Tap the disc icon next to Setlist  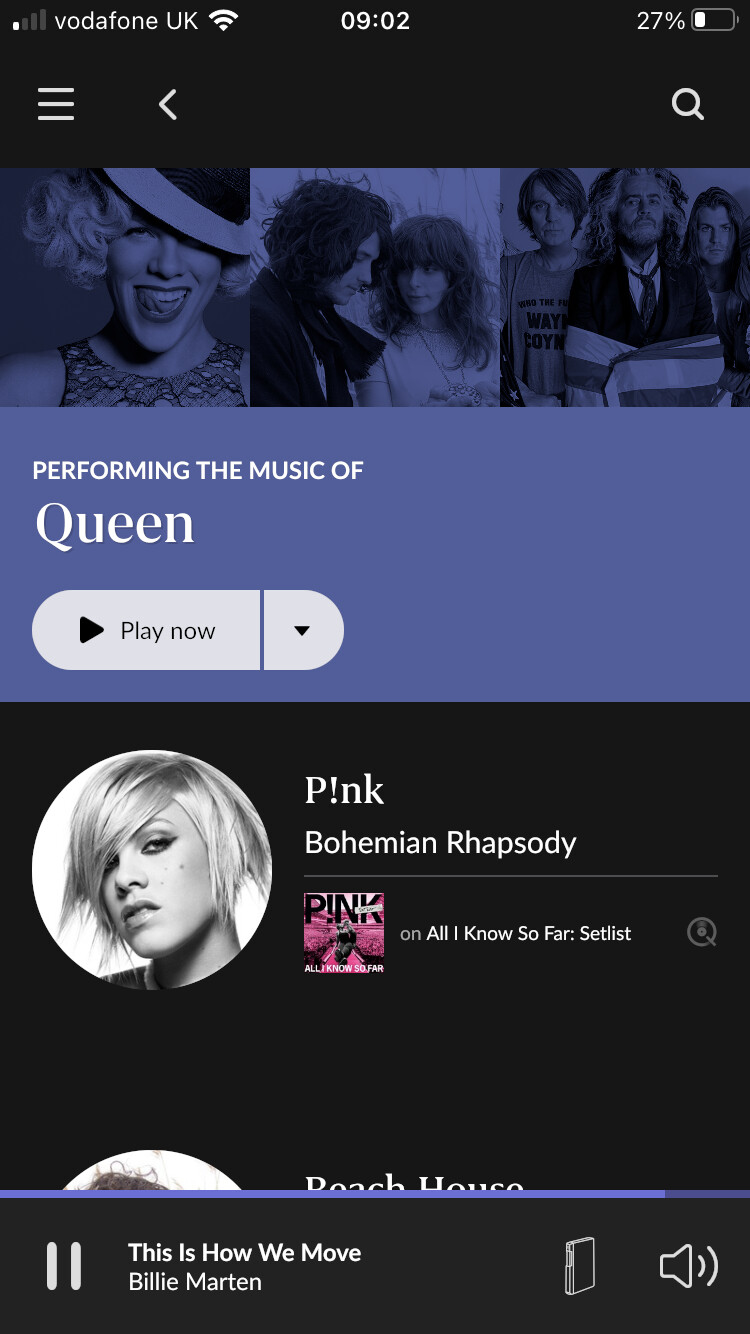(702, 933)
